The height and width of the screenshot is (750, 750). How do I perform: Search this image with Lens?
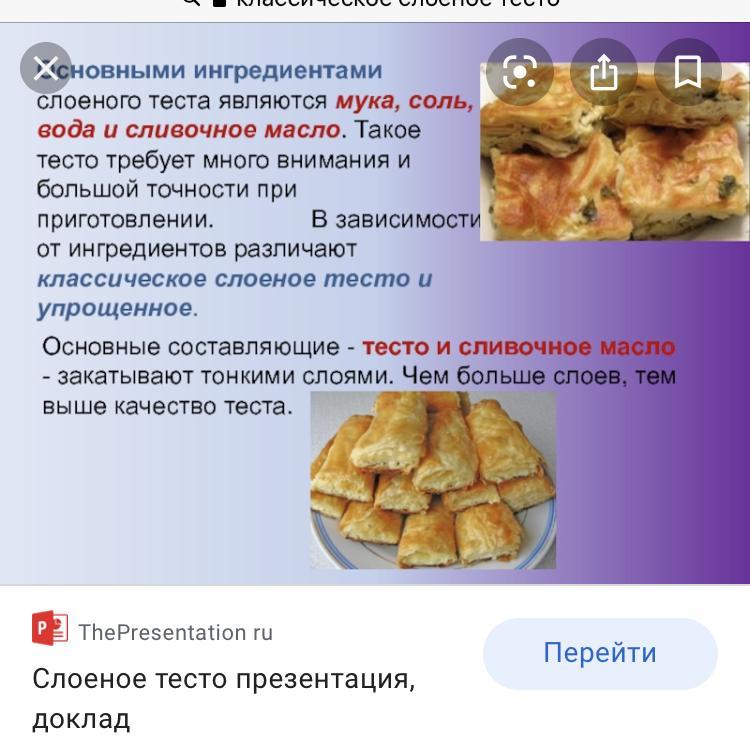click(x=520, y=71)
